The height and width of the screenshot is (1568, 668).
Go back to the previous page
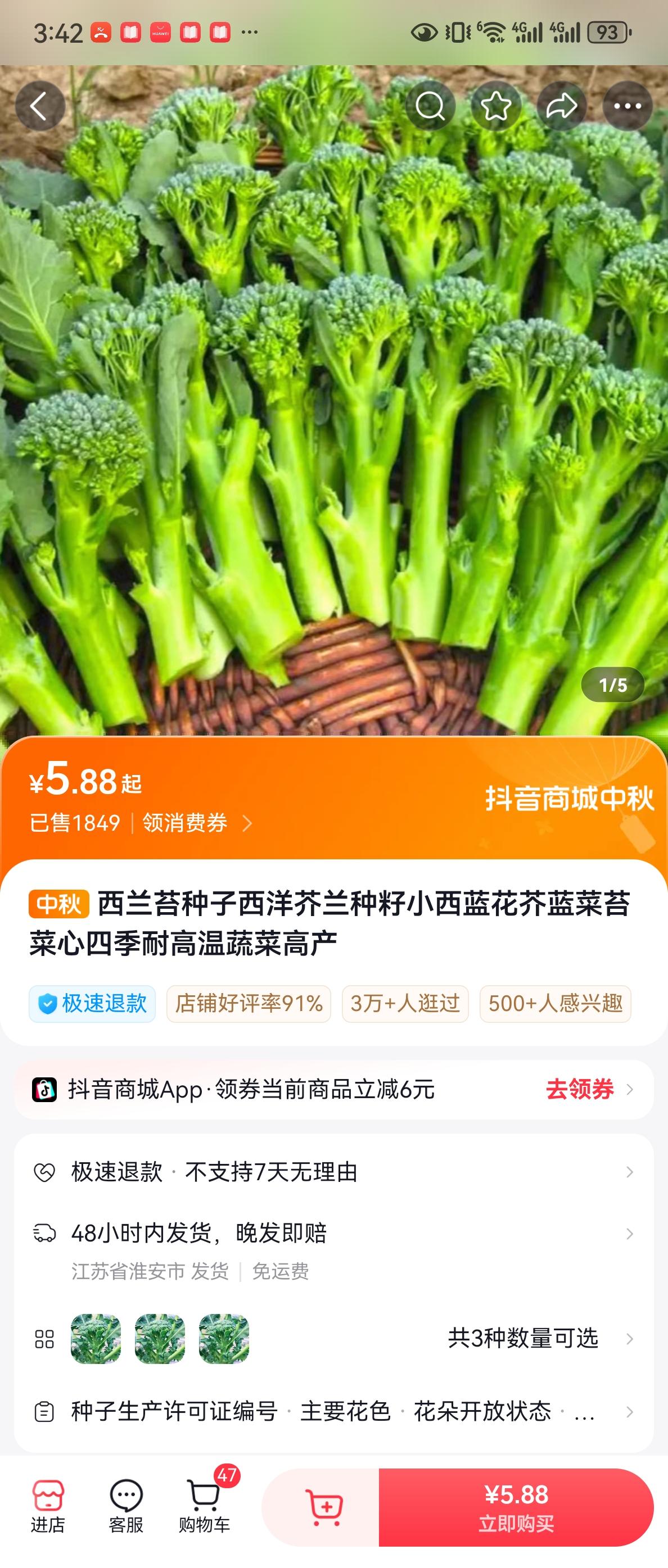[39, 107]
